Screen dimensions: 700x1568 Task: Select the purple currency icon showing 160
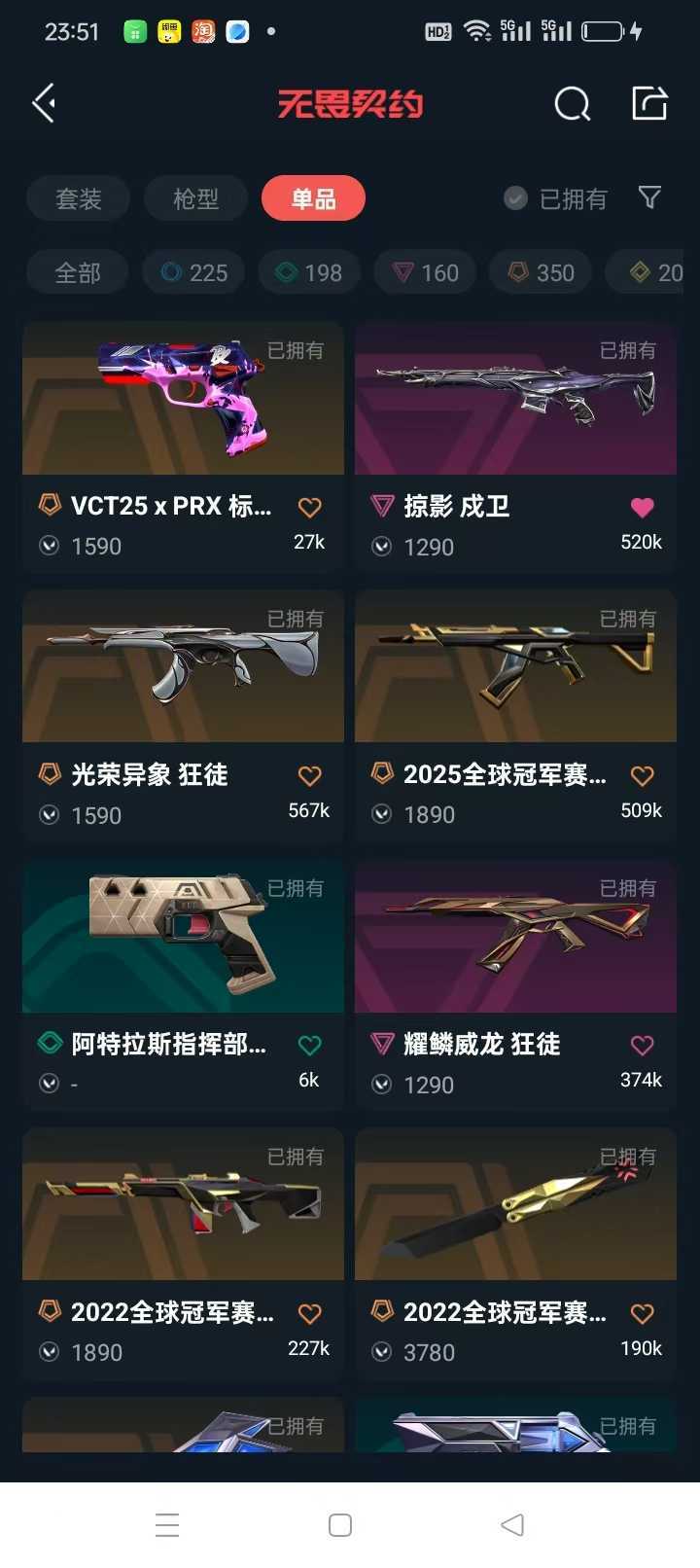pos(425,272)
